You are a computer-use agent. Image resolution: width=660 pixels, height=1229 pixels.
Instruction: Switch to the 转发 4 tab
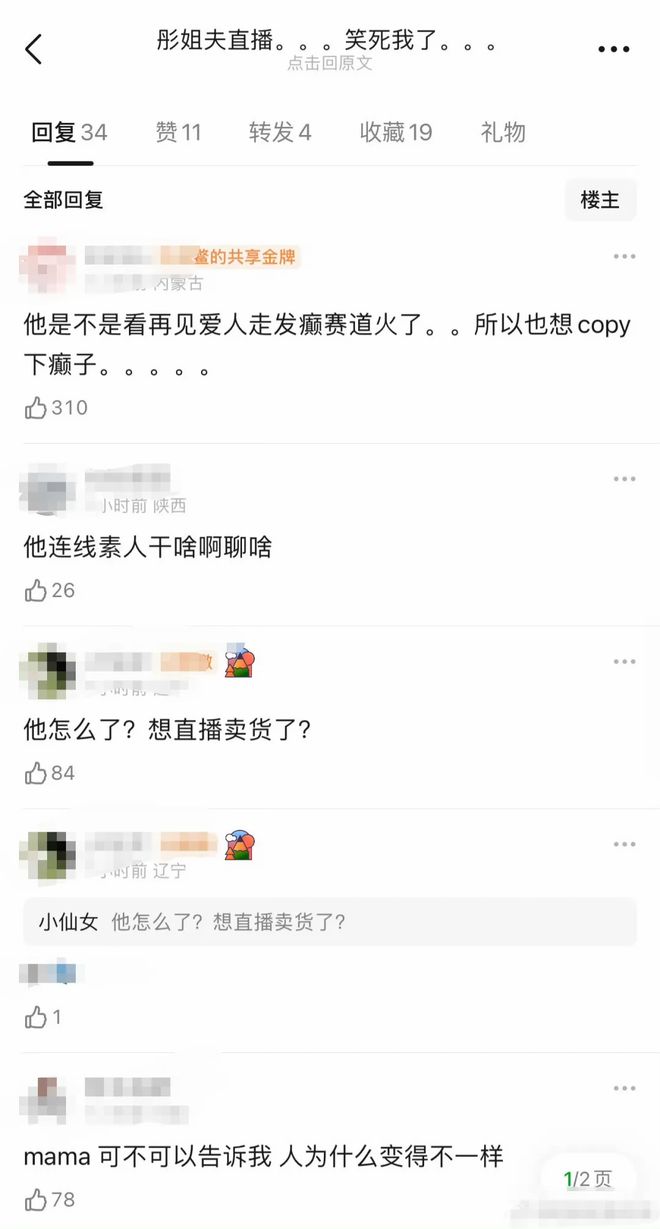[x=280, y=132]
